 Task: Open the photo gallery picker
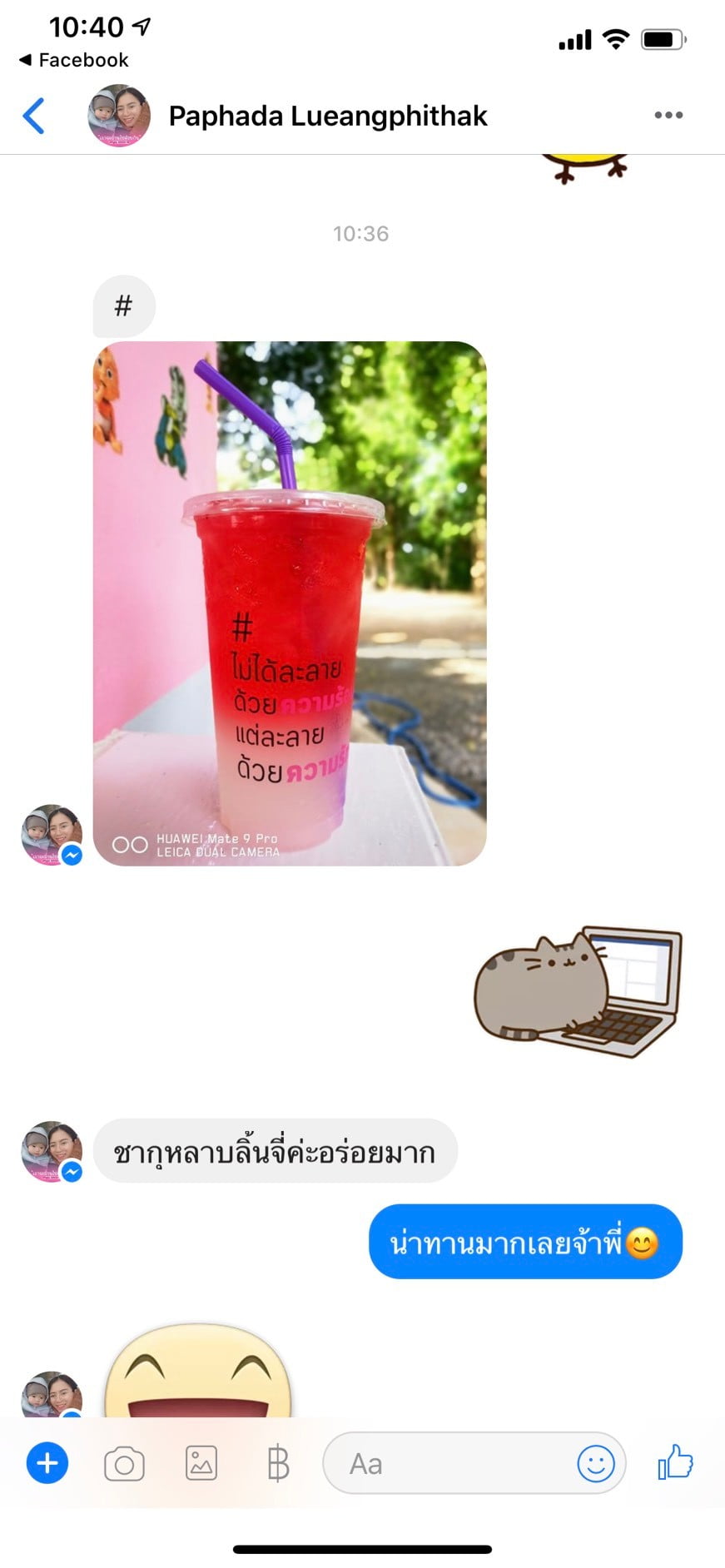(x=201, y=1463)
